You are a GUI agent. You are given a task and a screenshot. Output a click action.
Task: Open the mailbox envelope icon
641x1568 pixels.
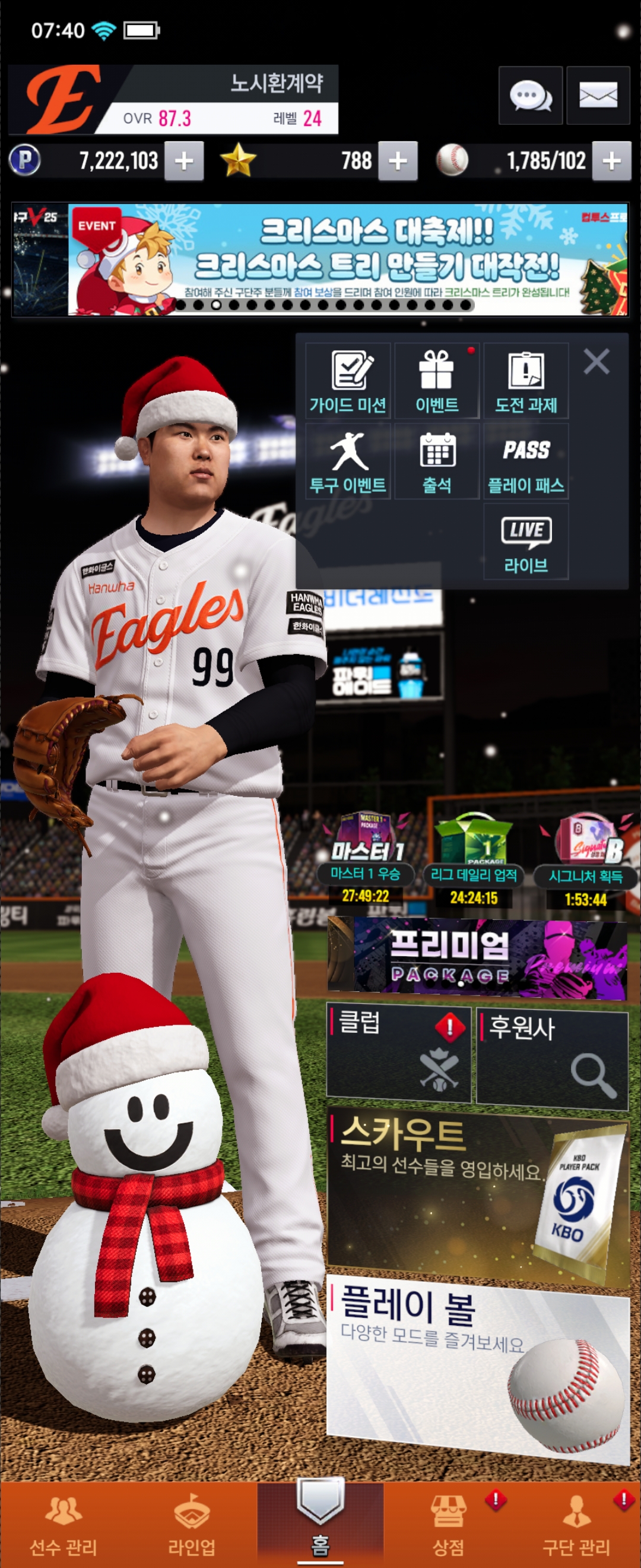tap(597, 96)
